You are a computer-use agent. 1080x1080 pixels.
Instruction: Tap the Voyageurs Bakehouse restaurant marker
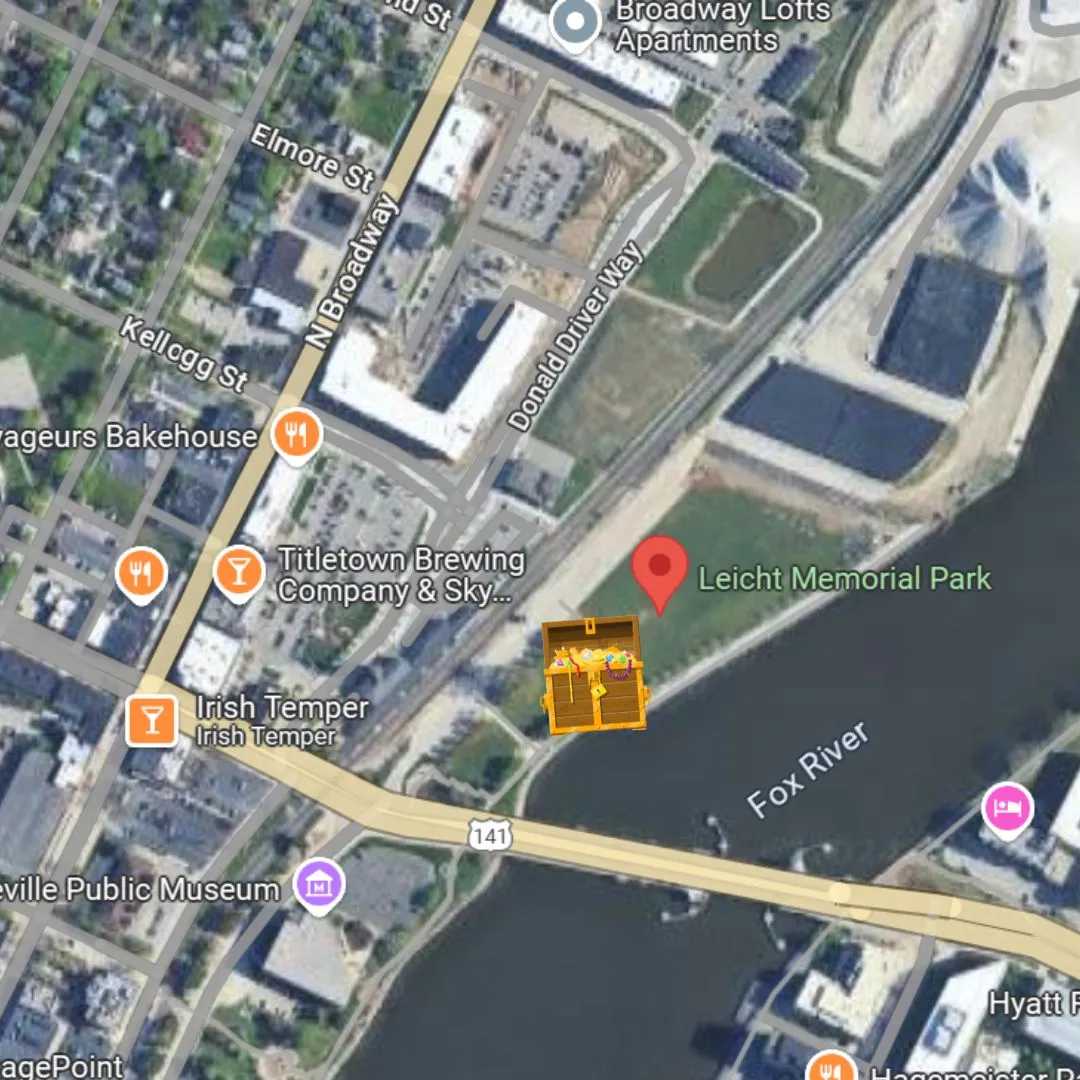296,435
